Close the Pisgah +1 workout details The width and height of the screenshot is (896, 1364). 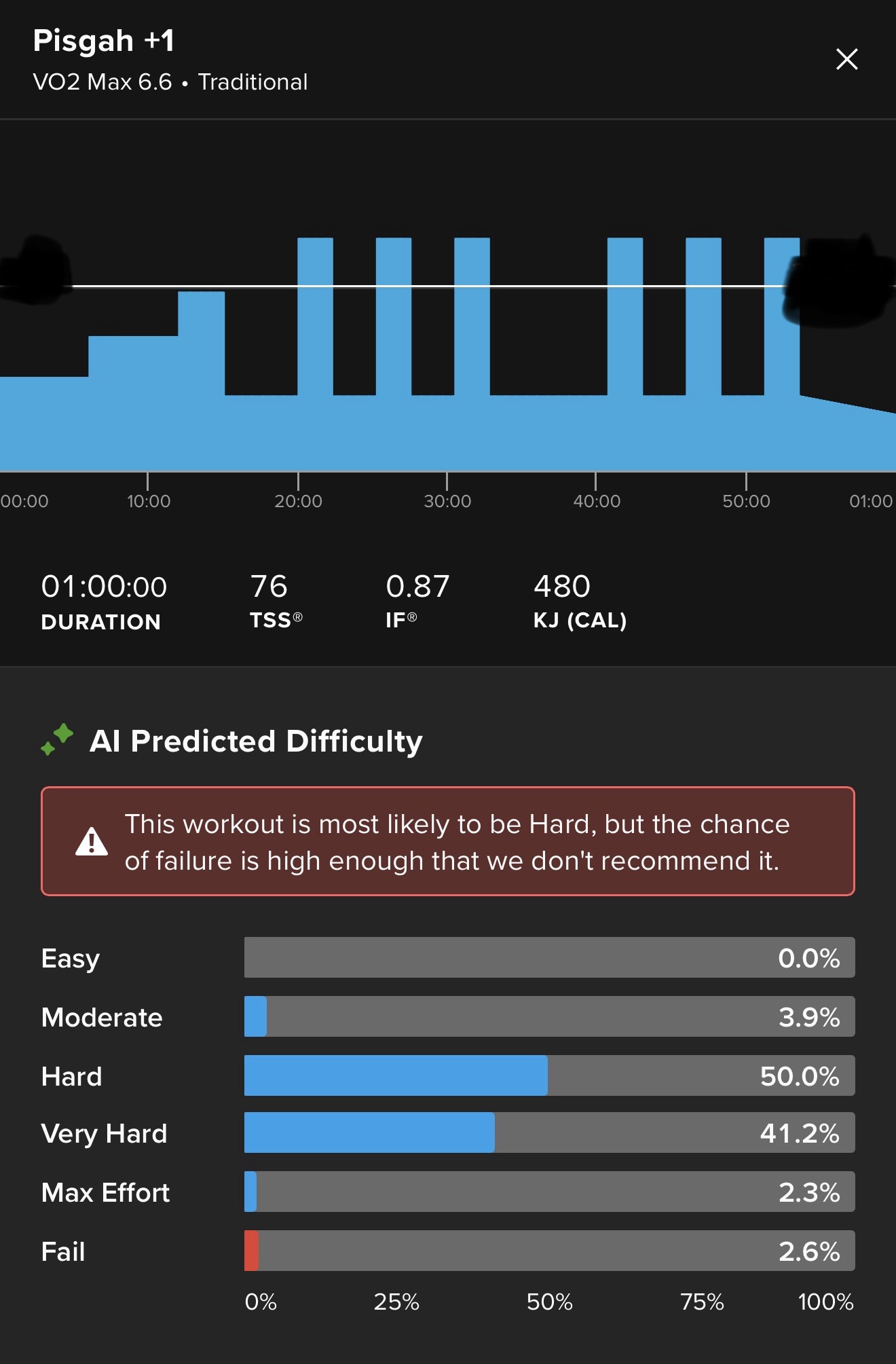coord(846,59)
